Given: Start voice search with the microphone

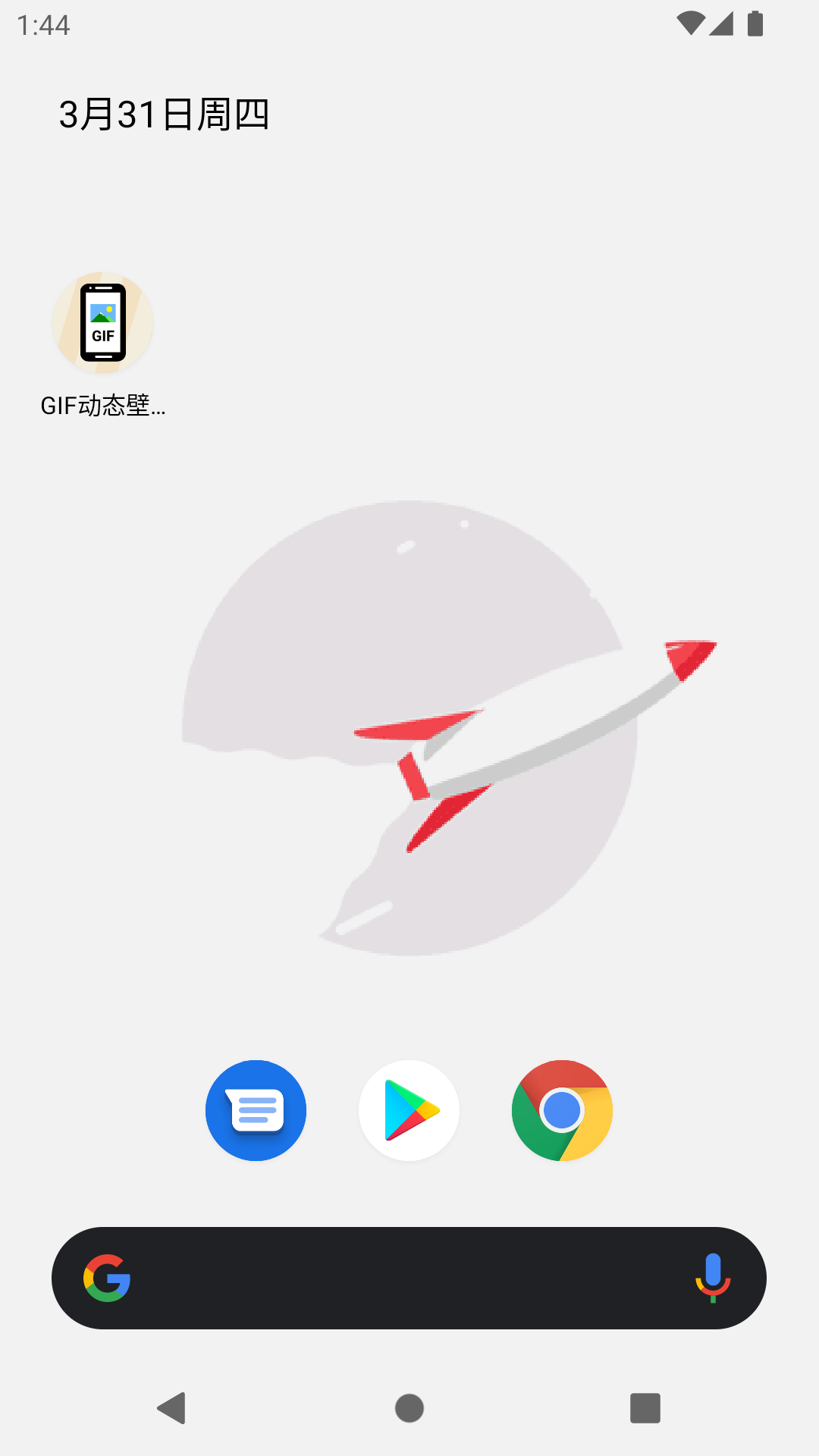Looking at the screenshot, I should click(712, 1278).
